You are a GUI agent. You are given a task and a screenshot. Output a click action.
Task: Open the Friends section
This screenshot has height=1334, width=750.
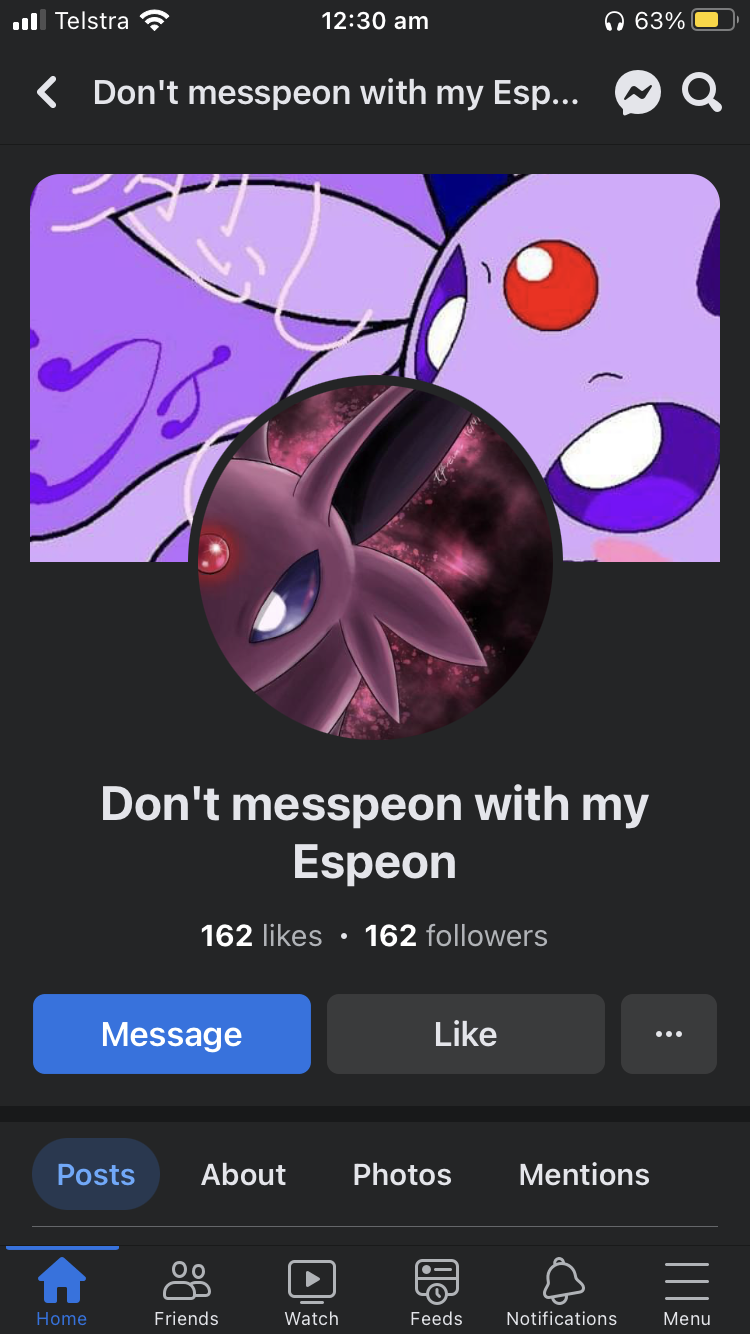click(x=186, y=1292)
